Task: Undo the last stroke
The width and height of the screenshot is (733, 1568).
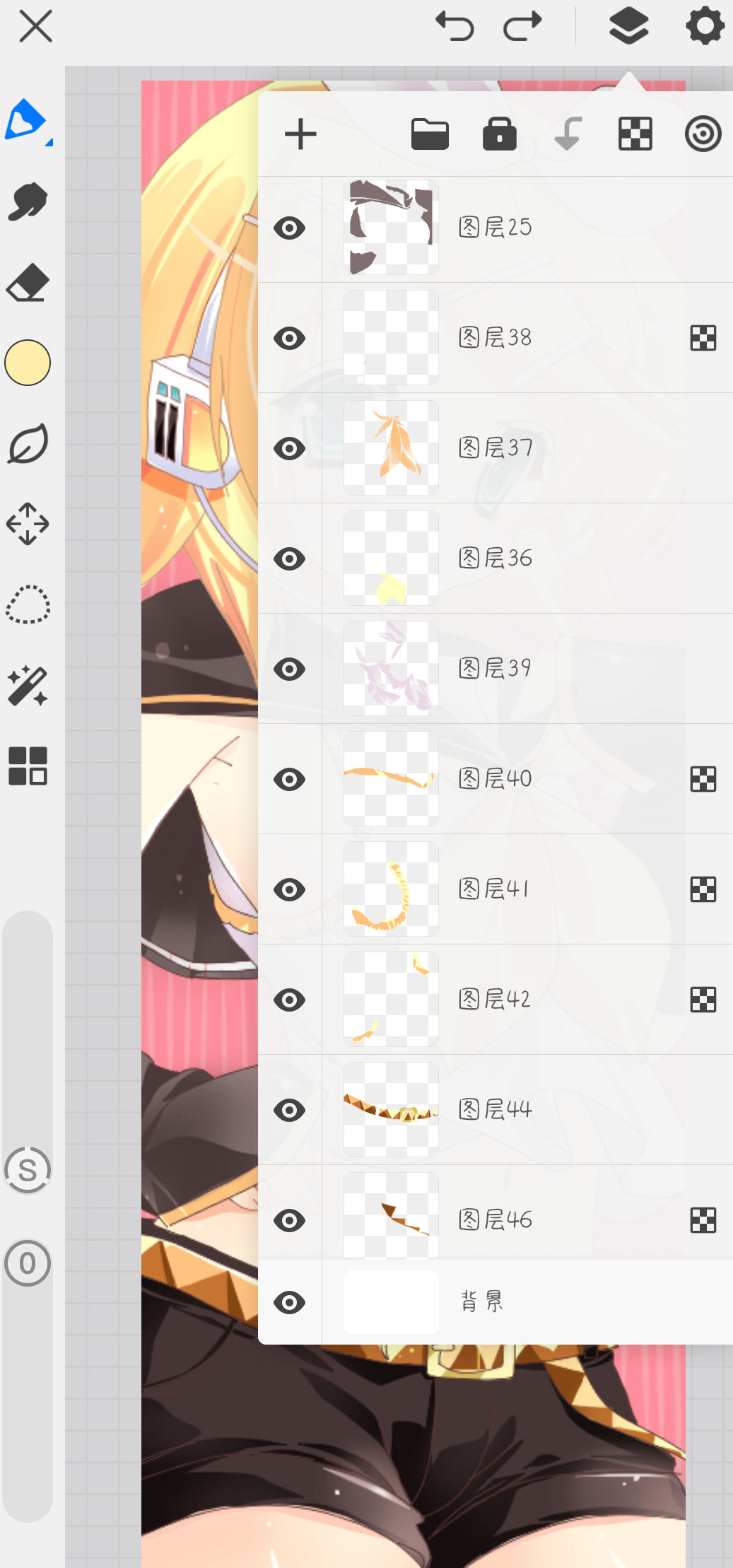Action: point(455,27)
